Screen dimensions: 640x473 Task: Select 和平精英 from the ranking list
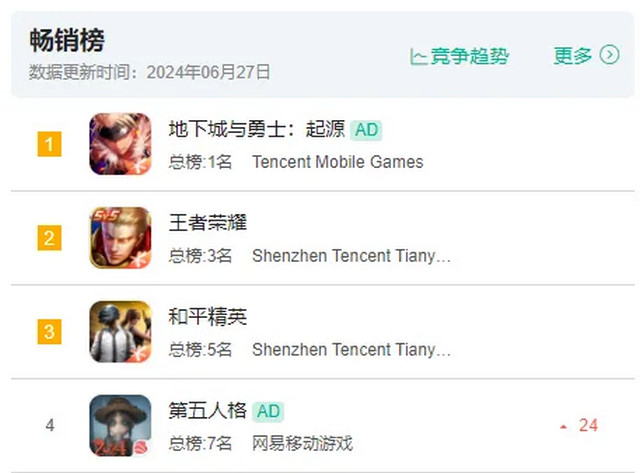(x=208, y=317)
